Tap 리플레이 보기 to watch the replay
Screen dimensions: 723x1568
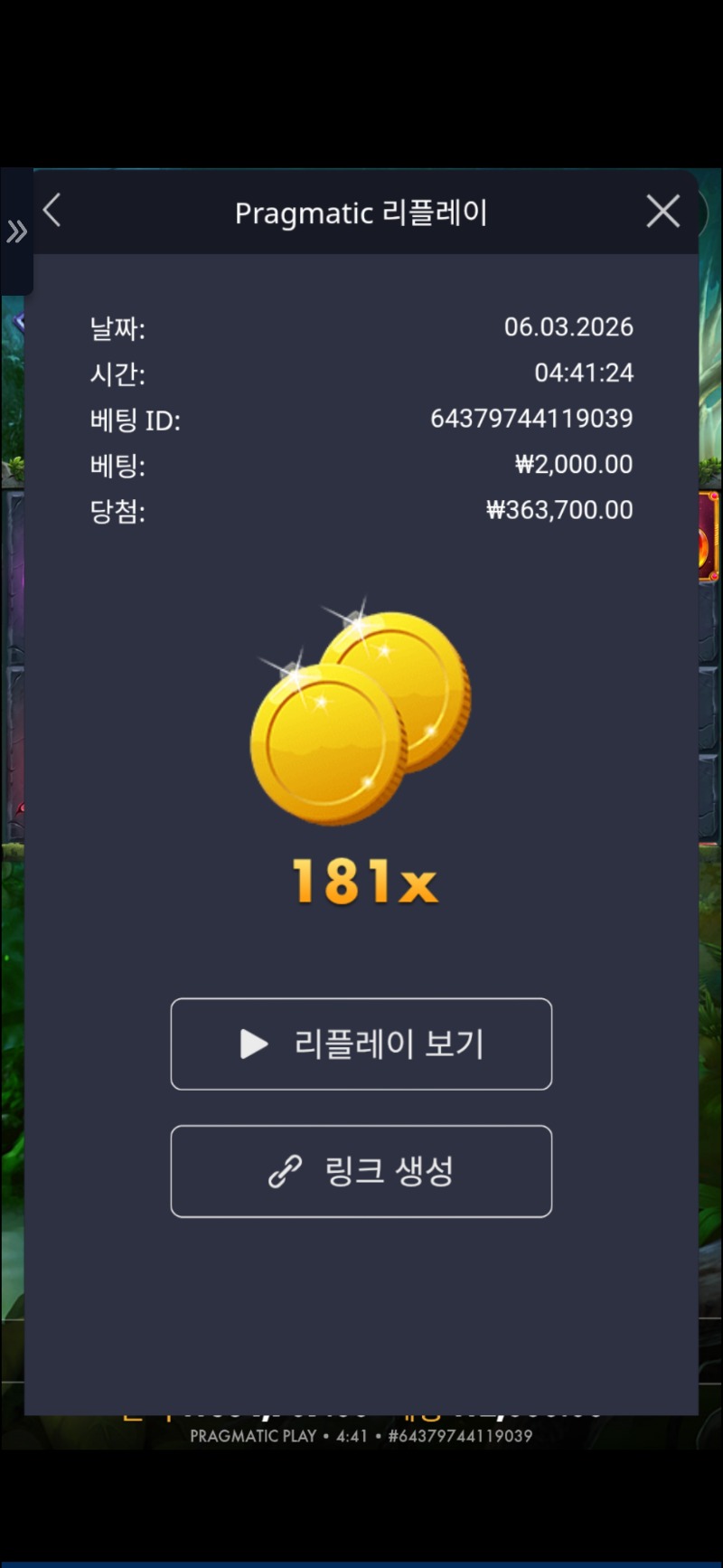coord(361,1044)
